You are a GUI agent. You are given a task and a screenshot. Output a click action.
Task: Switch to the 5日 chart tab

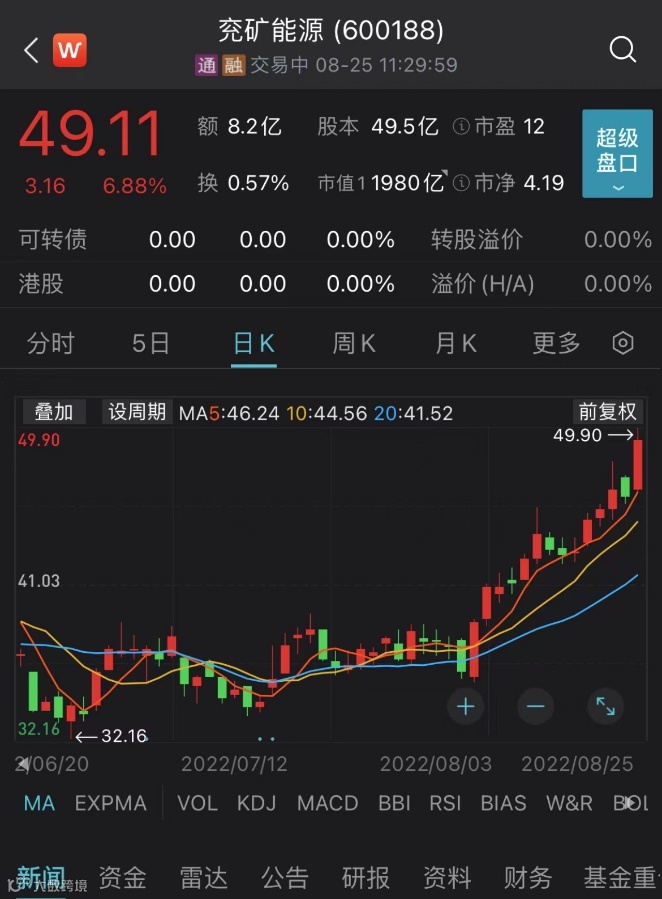(151, 343)
